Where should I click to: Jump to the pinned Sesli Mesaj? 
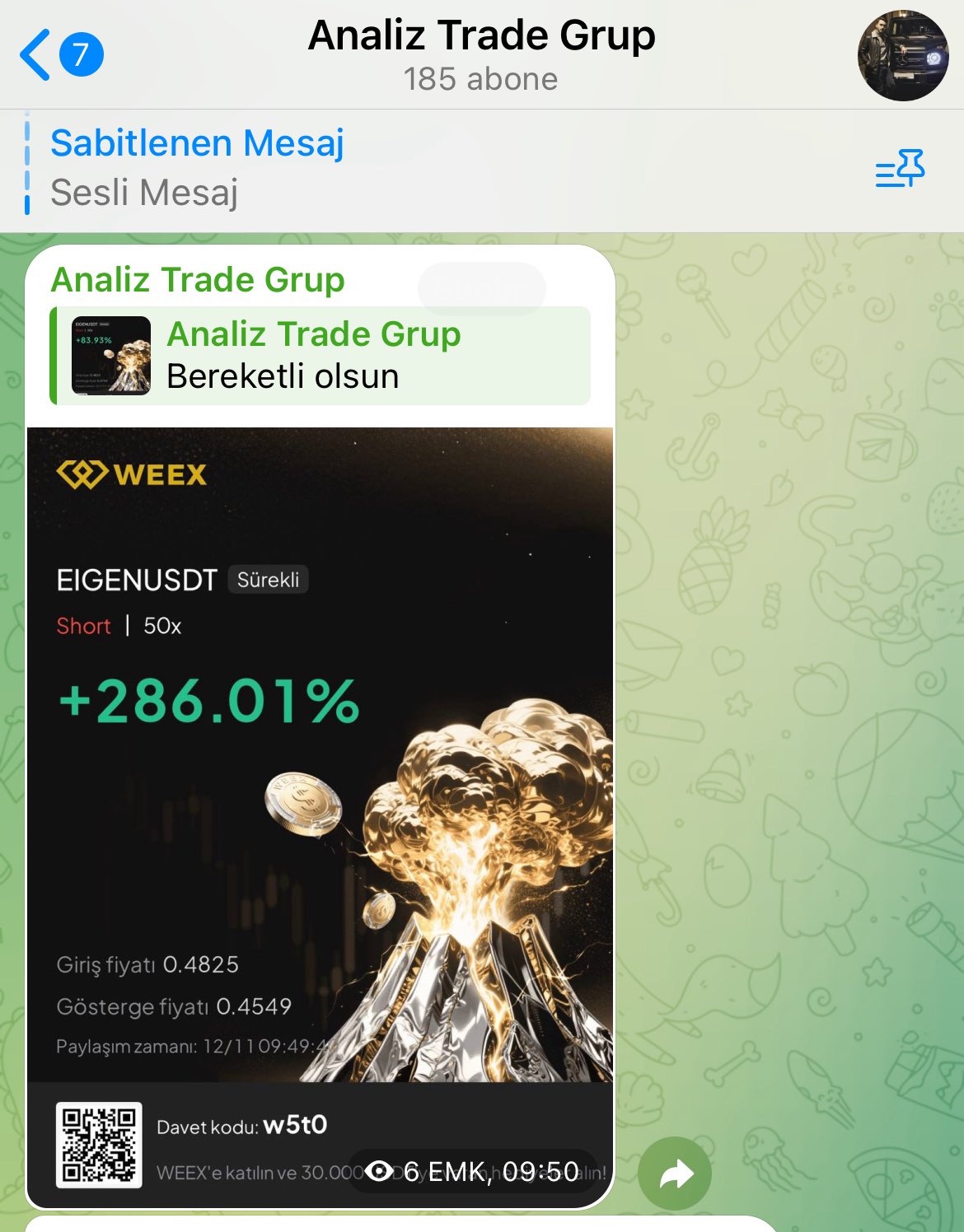click(x=198, y=169)
